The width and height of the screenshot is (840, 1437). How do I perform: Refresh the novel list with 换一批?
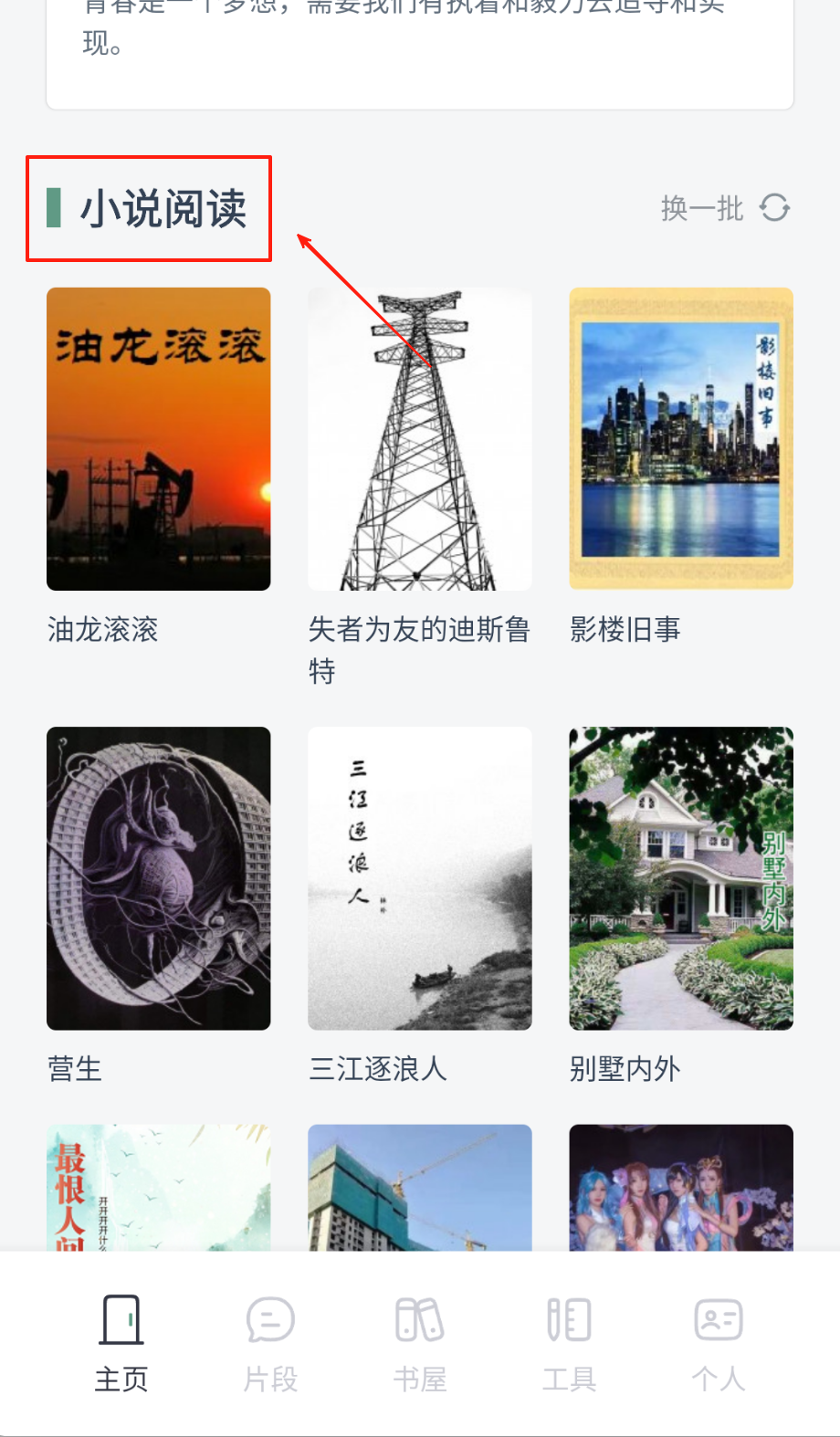point(725,209)
